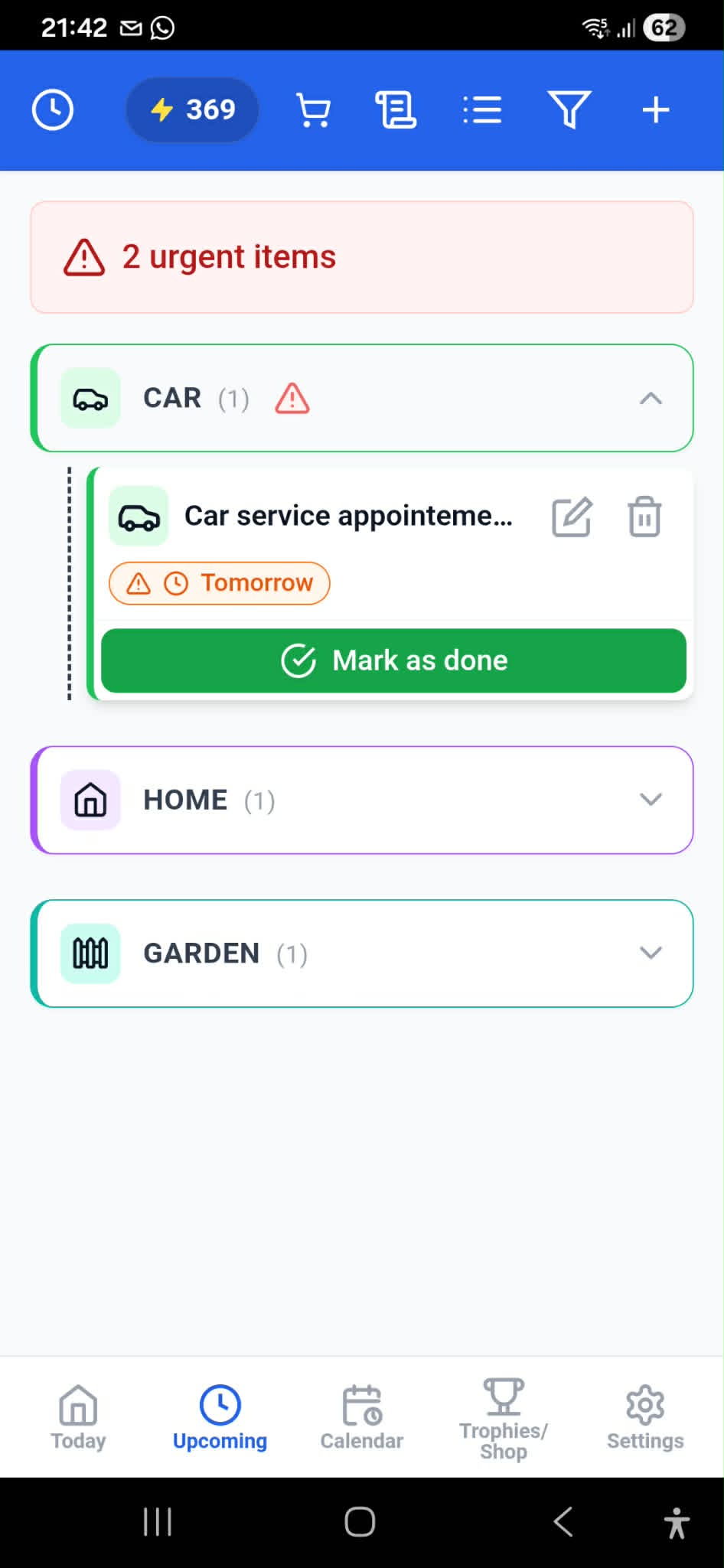Switch to the Calendar tab

click(362, 1418)
